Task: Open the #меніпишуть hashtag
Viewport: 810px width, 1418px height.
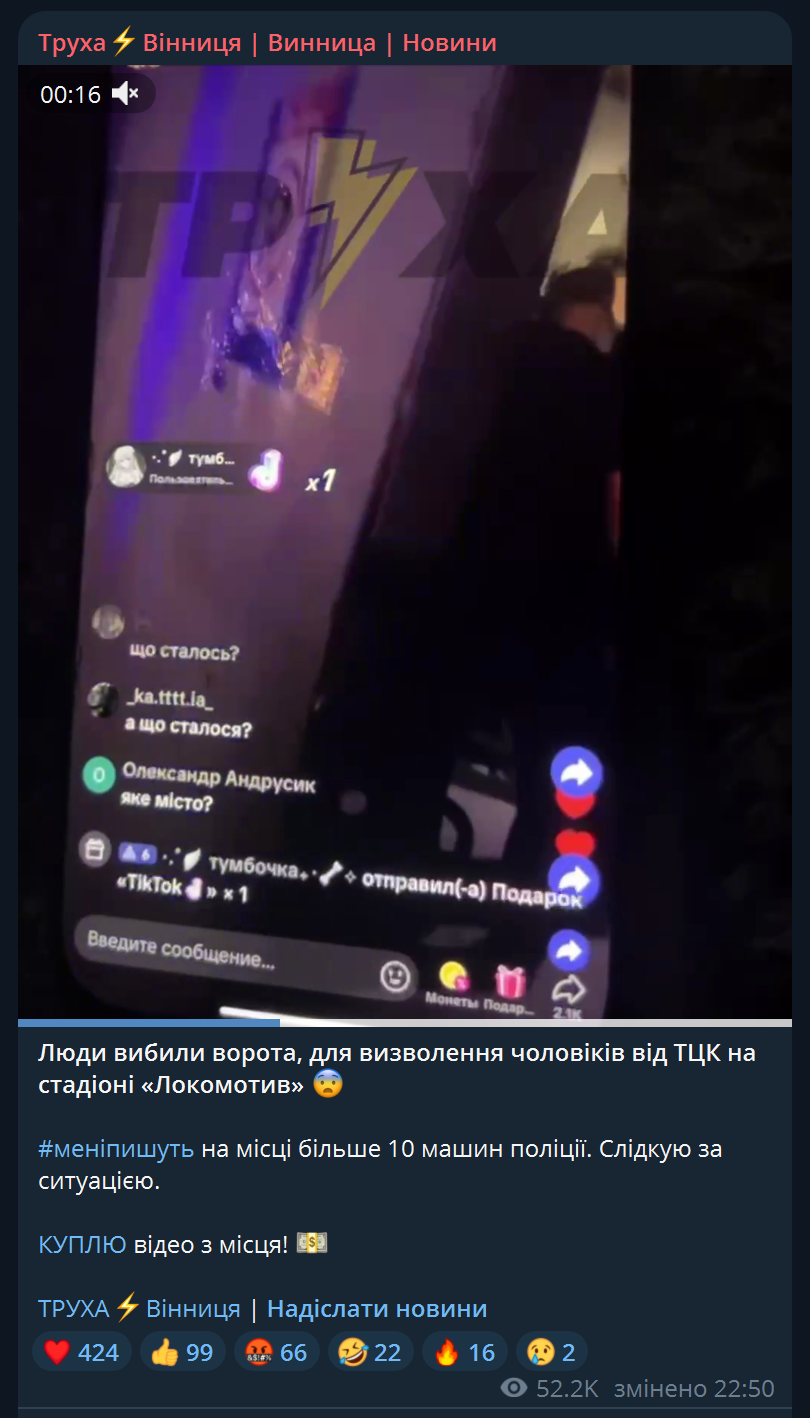Action: point(116,1149)
